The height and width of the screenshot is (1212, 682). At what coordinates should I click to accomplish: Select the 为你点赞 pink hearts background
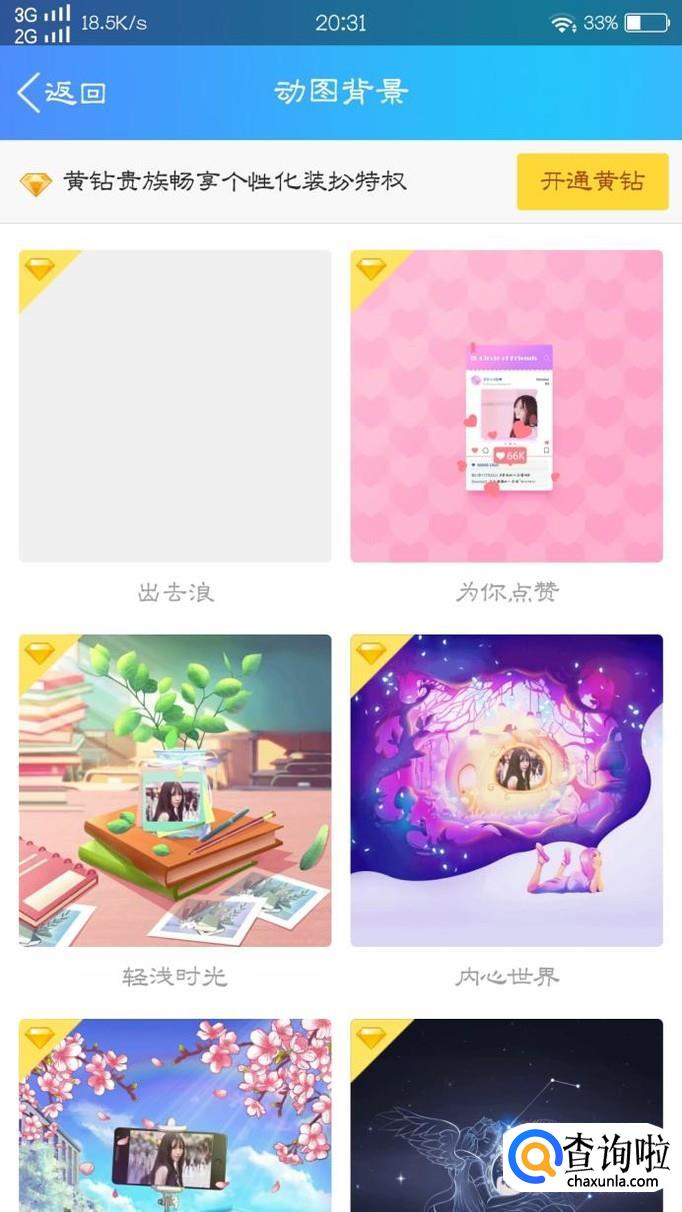pyautogui.click(x=506, y=406)
